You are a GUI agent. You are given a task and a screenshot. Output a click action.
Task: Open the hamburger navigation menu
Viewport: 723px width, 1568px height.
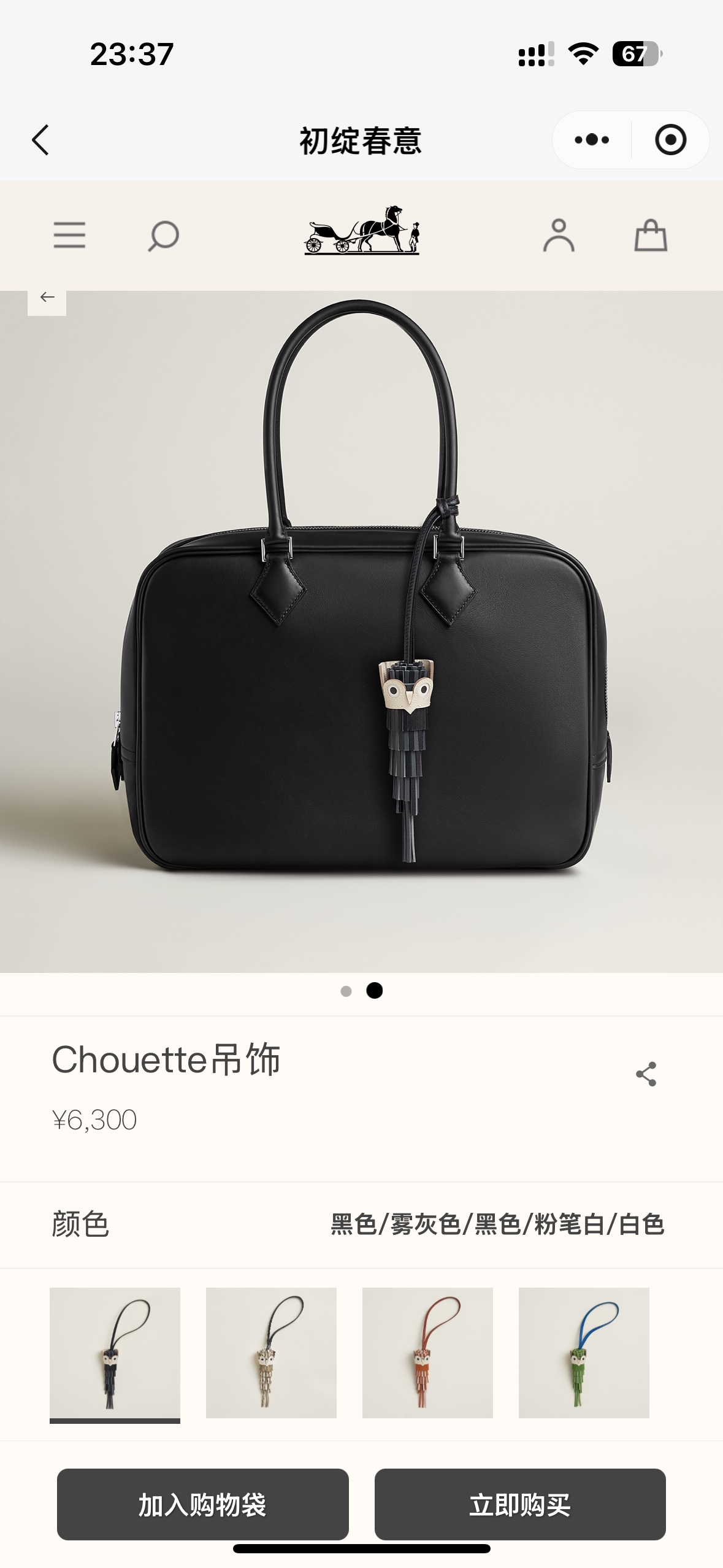(x=69, y=236)
